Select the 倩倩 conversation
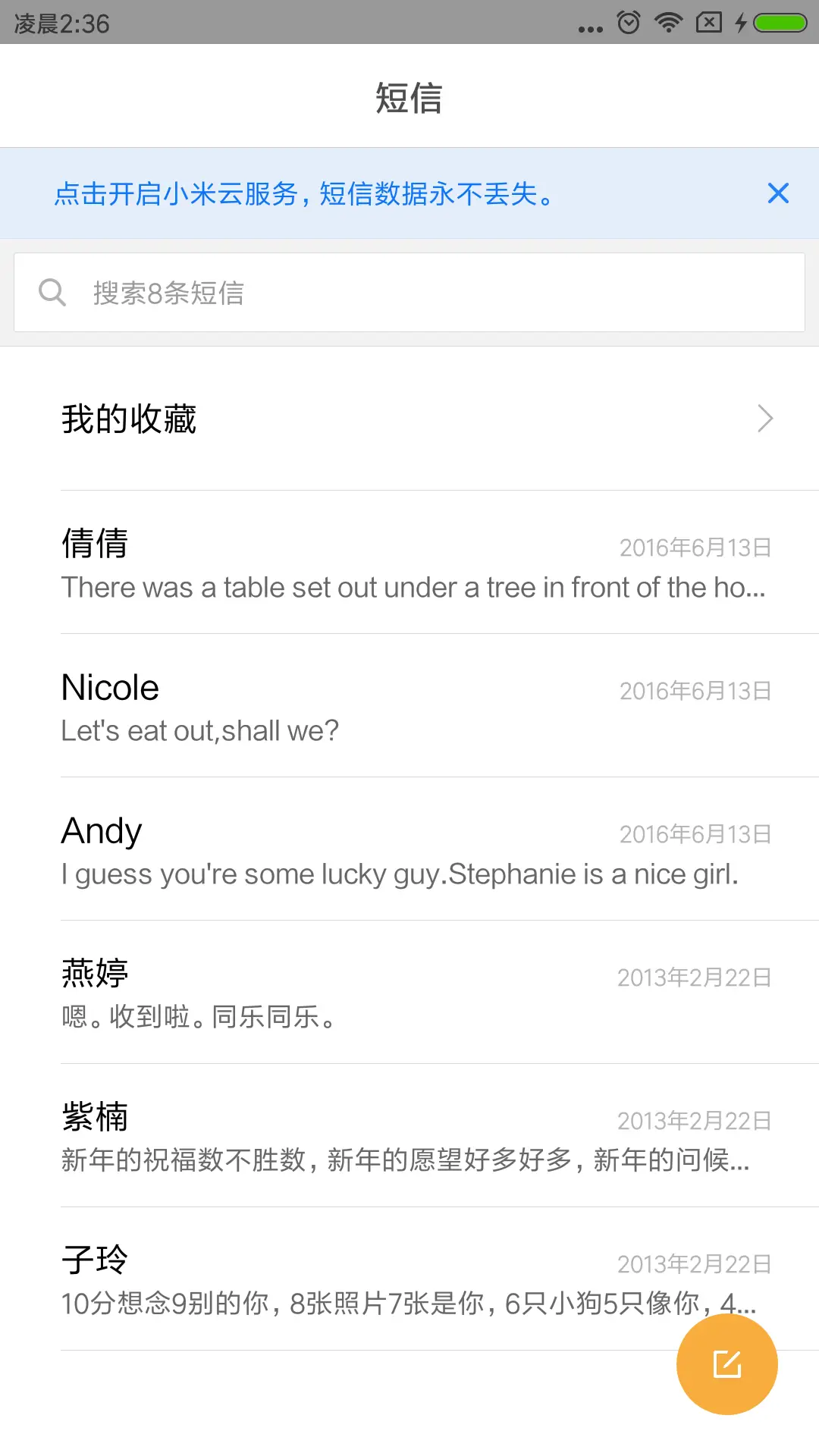 pyautogui.click(x=409, y=565)
